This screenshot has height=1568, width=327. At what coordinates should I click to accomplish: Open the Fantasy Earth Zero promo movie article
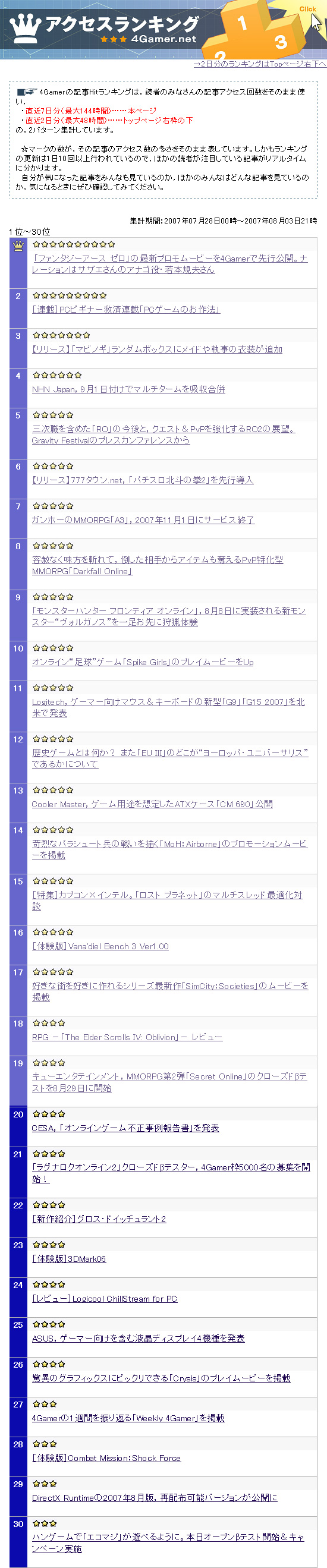click(170, 263)
